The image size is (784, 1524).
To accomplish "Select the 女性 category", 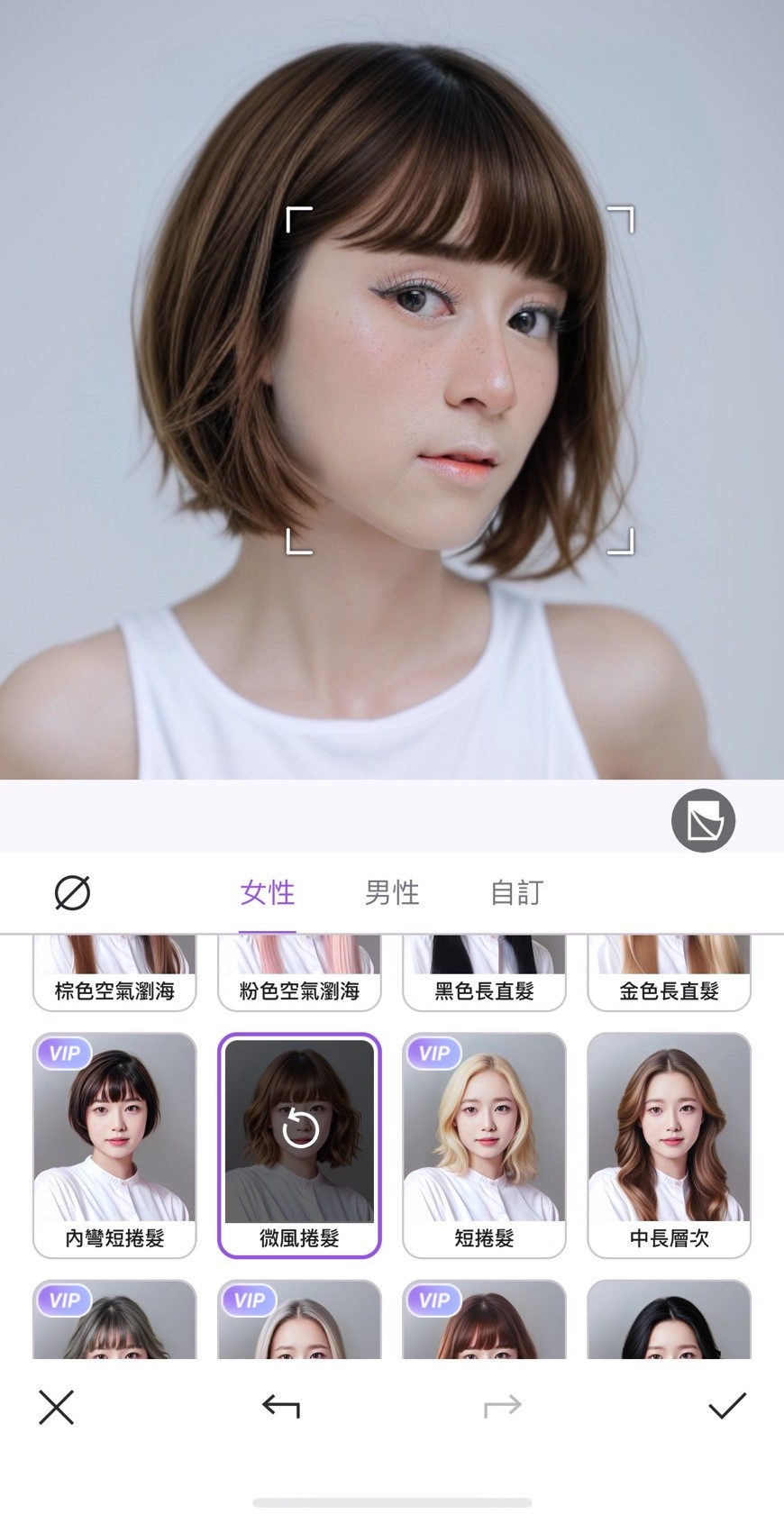I will coord(267,892).
